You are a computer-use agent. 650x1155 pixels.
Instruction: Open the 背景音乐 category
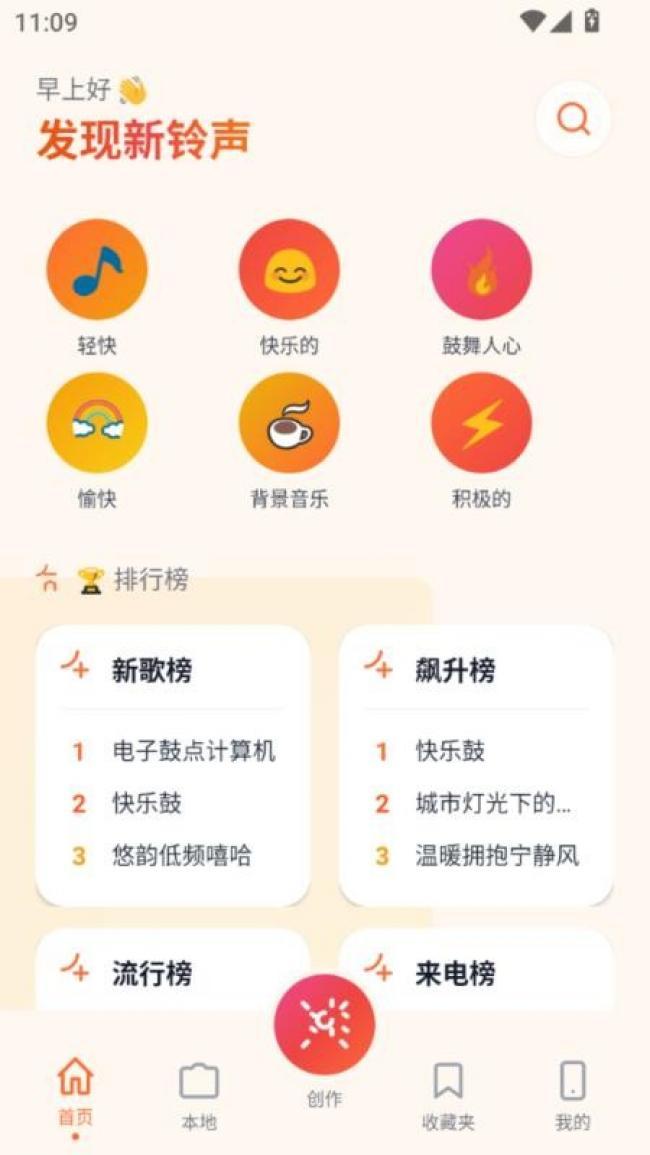[x=289, y=423]
